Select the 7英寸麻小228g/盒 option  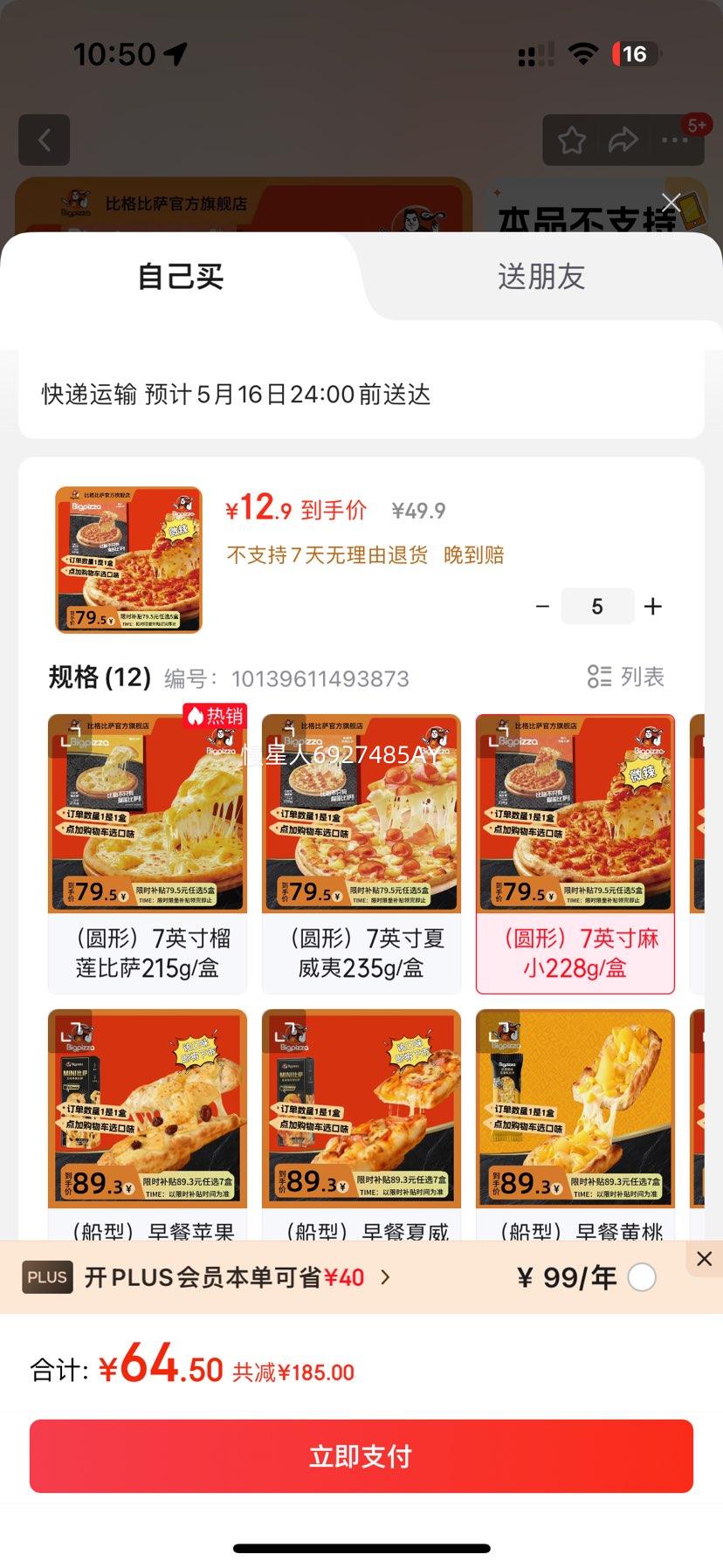[575, 854]
